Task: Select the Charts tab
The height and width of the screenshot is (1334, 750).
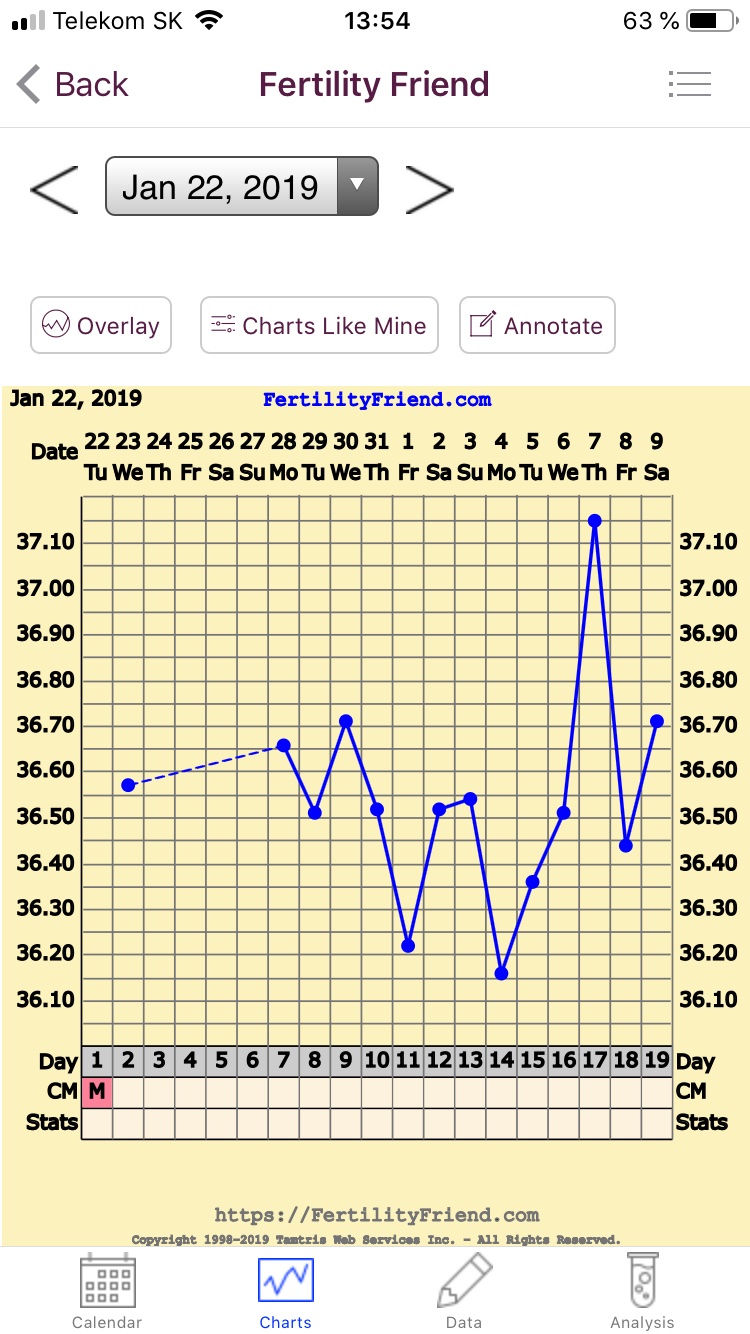Action: [286, 1290]
